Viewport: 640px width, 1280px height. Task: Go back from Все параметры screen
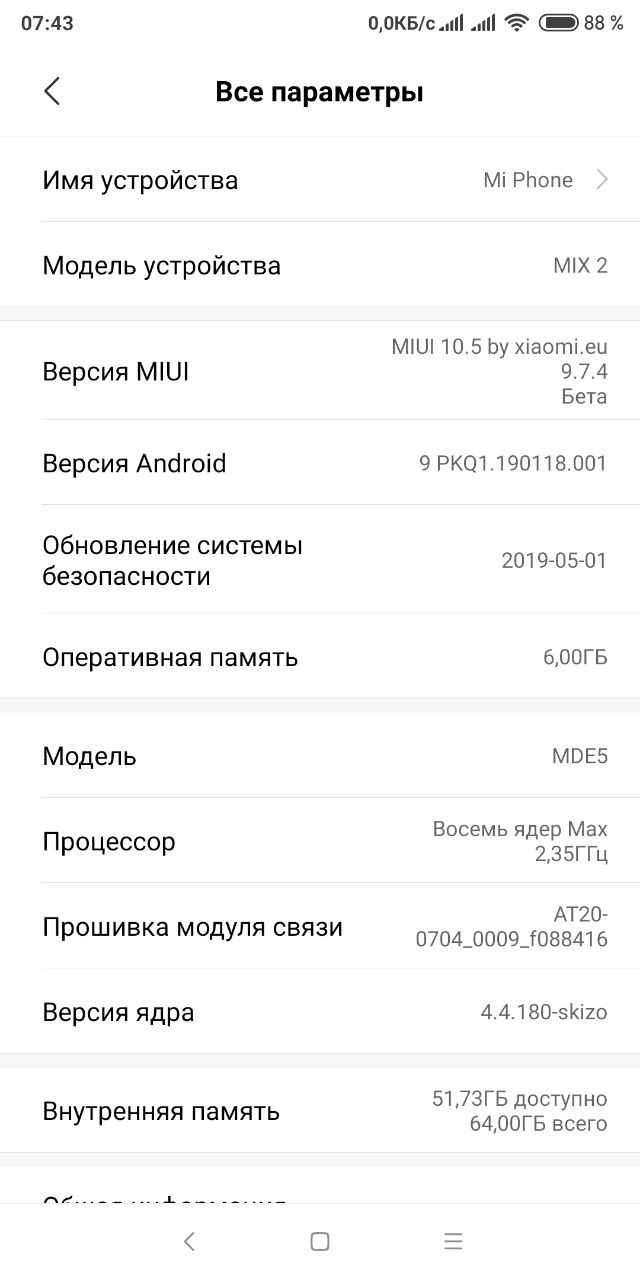(52, 92)
